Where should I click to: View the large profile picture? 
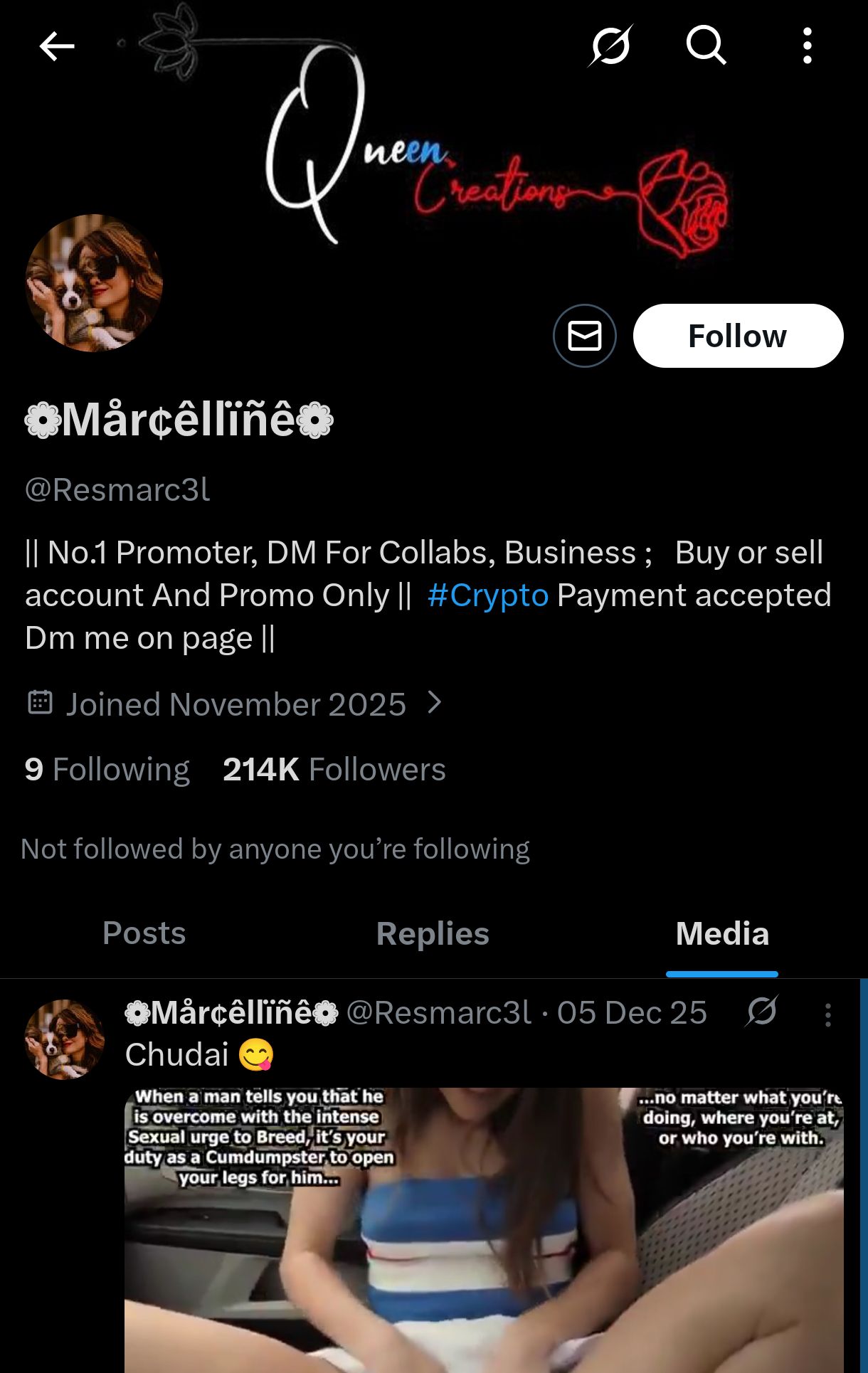click(94, 283)
